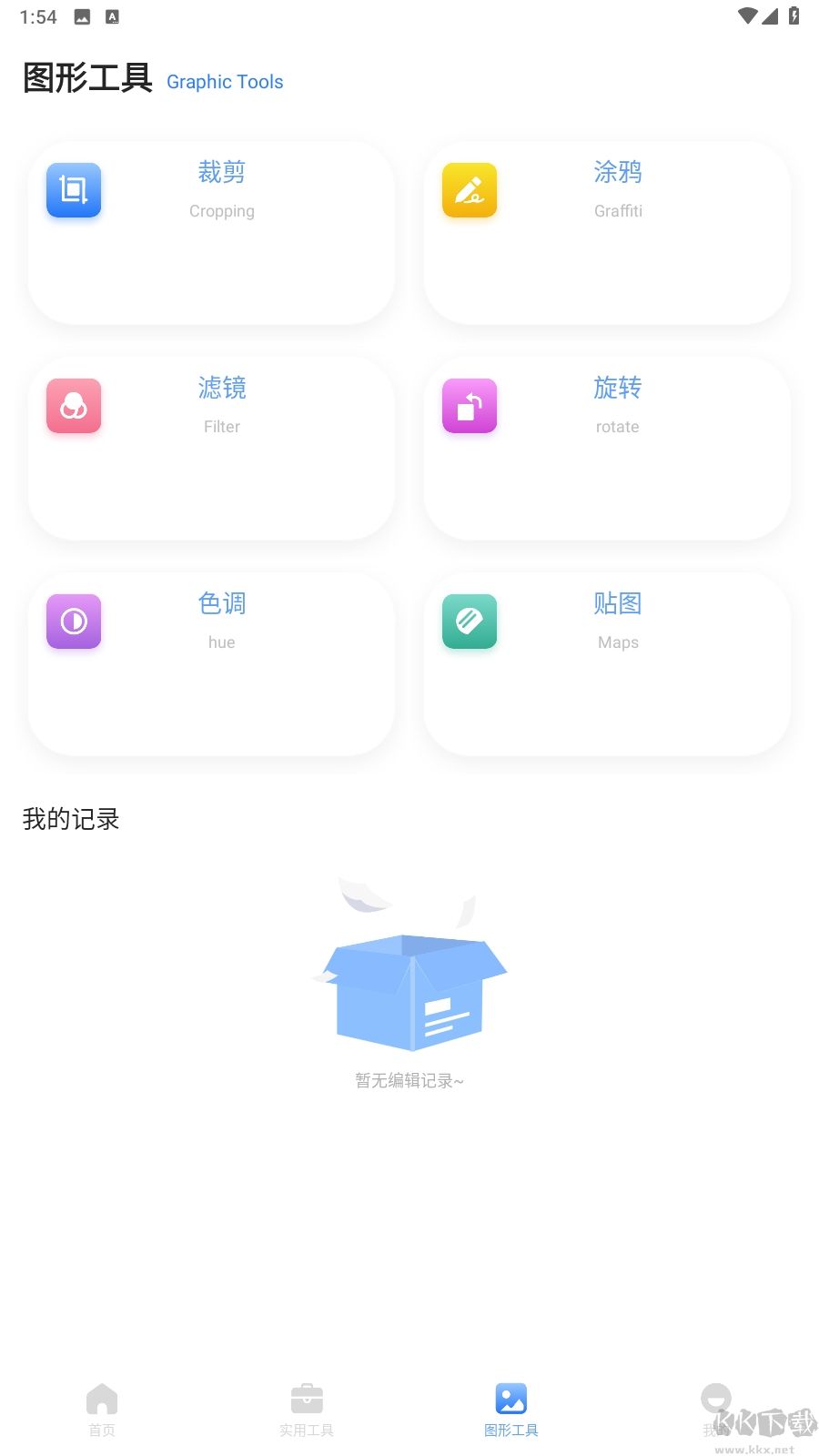Tap the profile icon for 我的
Image resolution: width=819 pixels, height=1456 pixels.
click(x=716, y=1398)
